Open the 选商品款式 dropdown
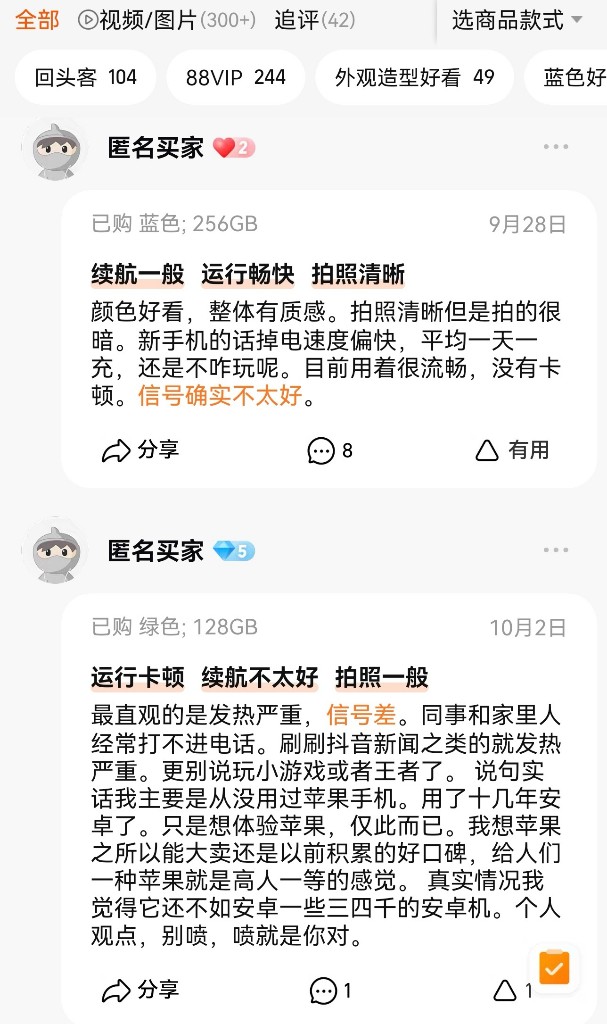The height and width of the screenshot is (1024, 607). pyautogui.click(x=517, y=19)
